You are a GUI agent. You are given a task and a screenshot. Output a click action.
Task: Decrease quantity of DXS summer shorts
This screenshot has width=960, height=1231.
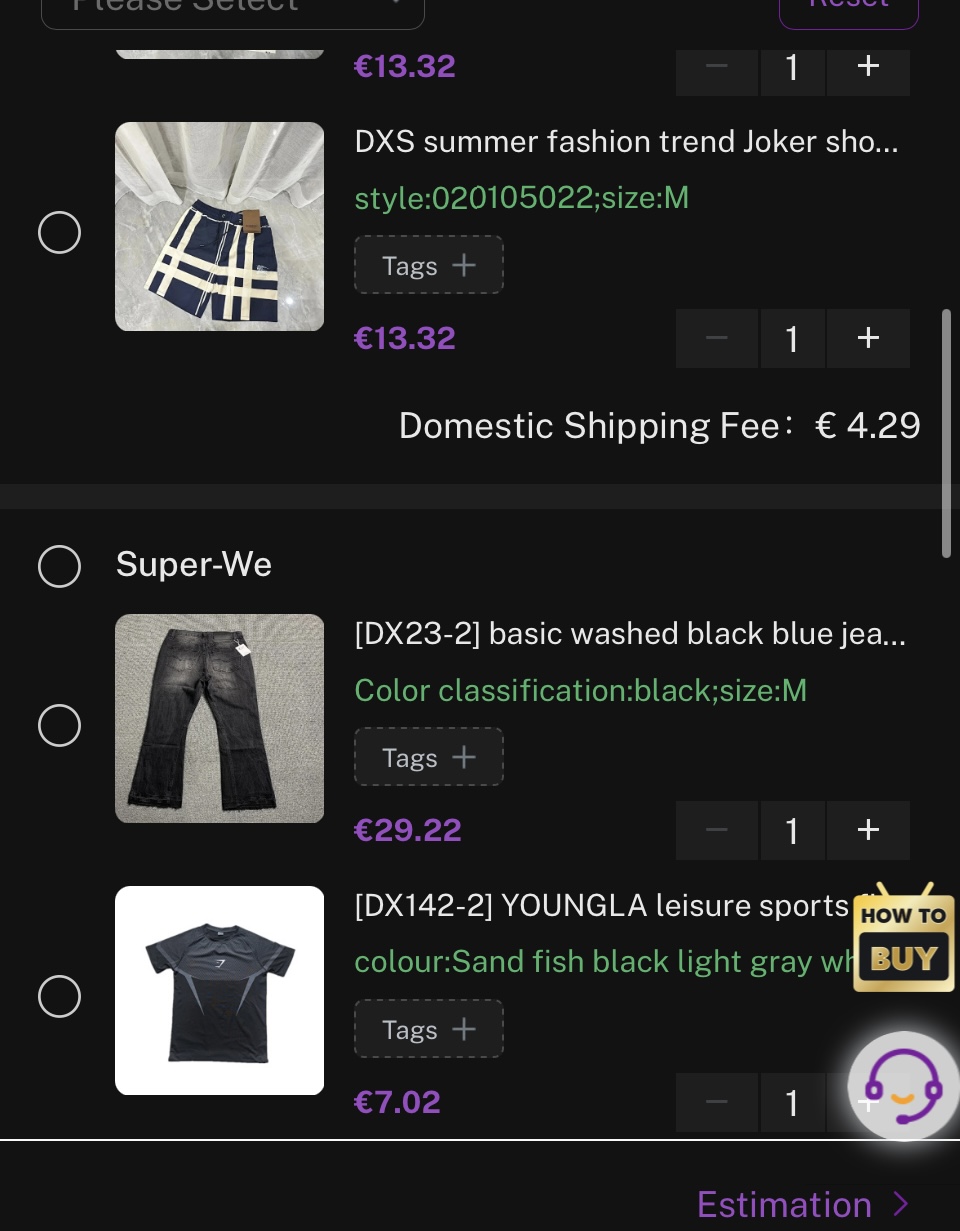pos(716,338)
